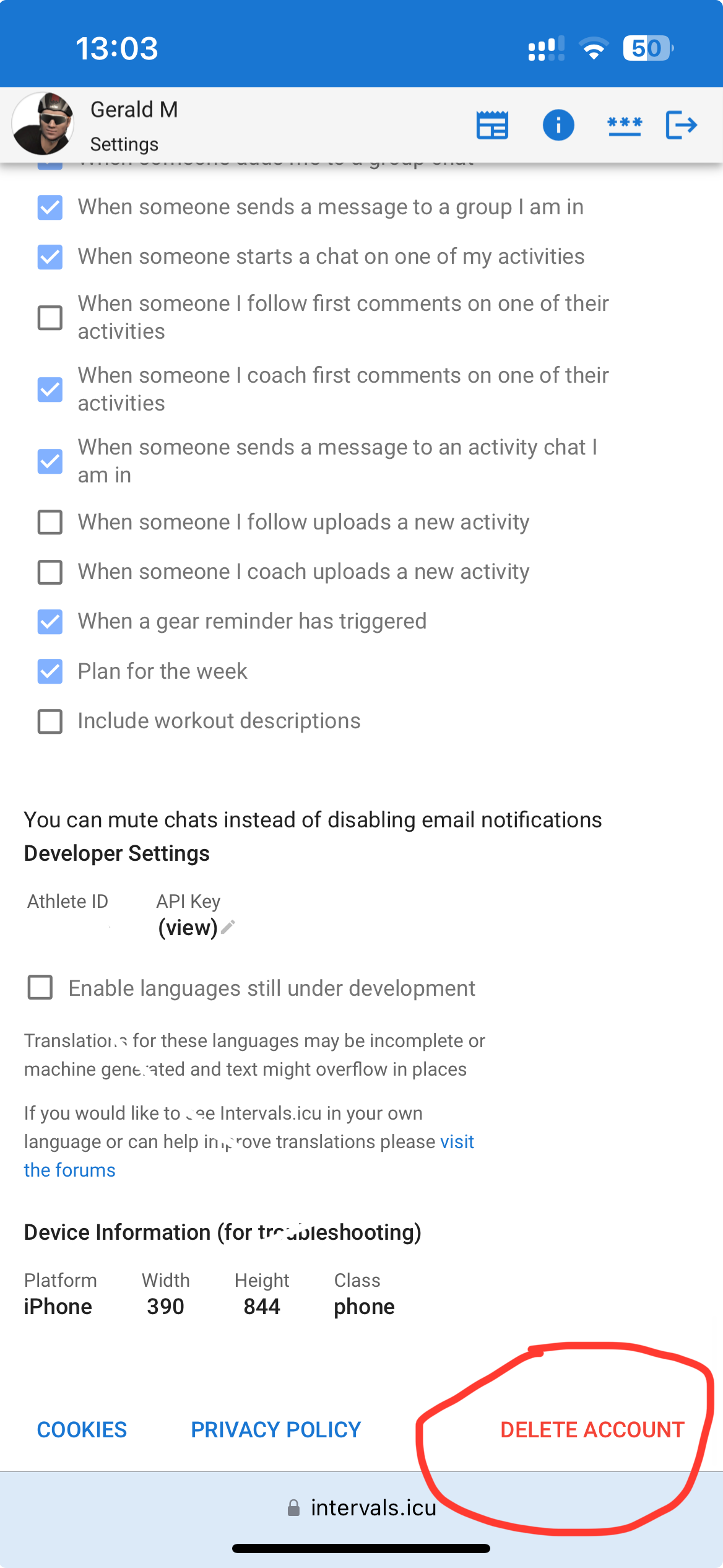Uncheck starts a chat on my activities
Screen dimensions: 723x1568
(x=50, y=257)
